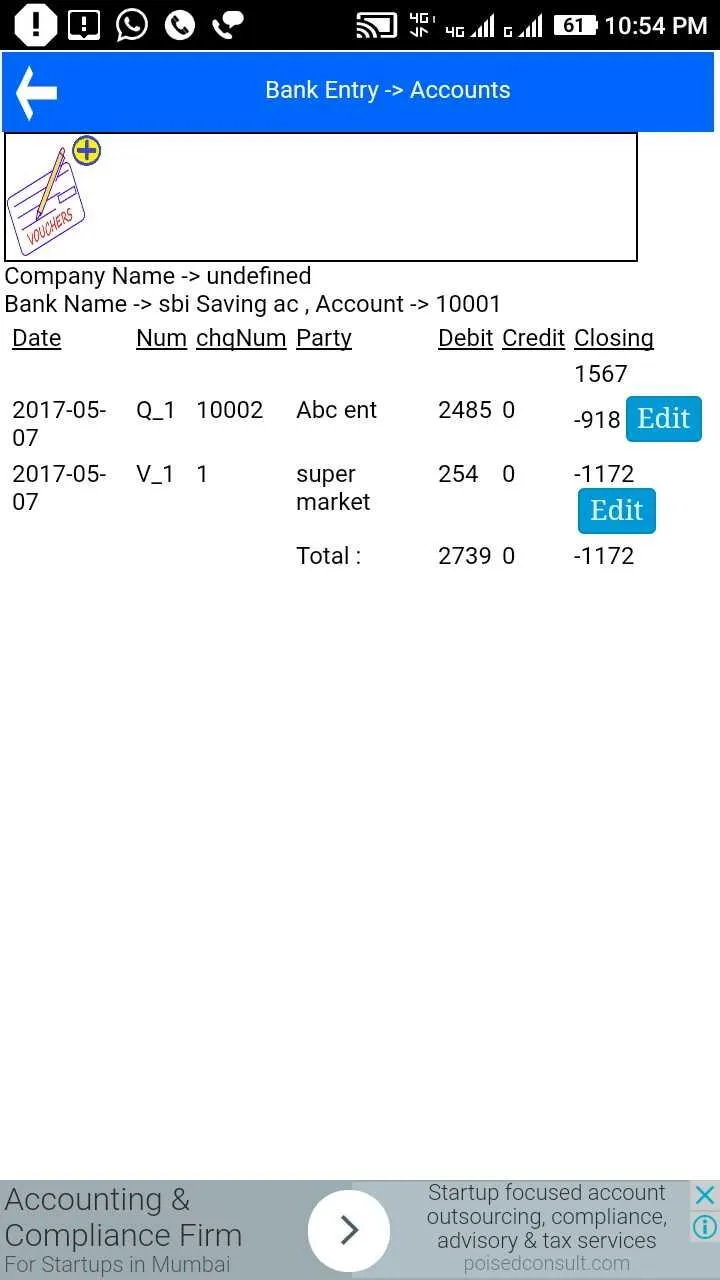Tap the arrow button inside the ad banner
Viewport: 720px width, 1280px height.
point(348,1230)
